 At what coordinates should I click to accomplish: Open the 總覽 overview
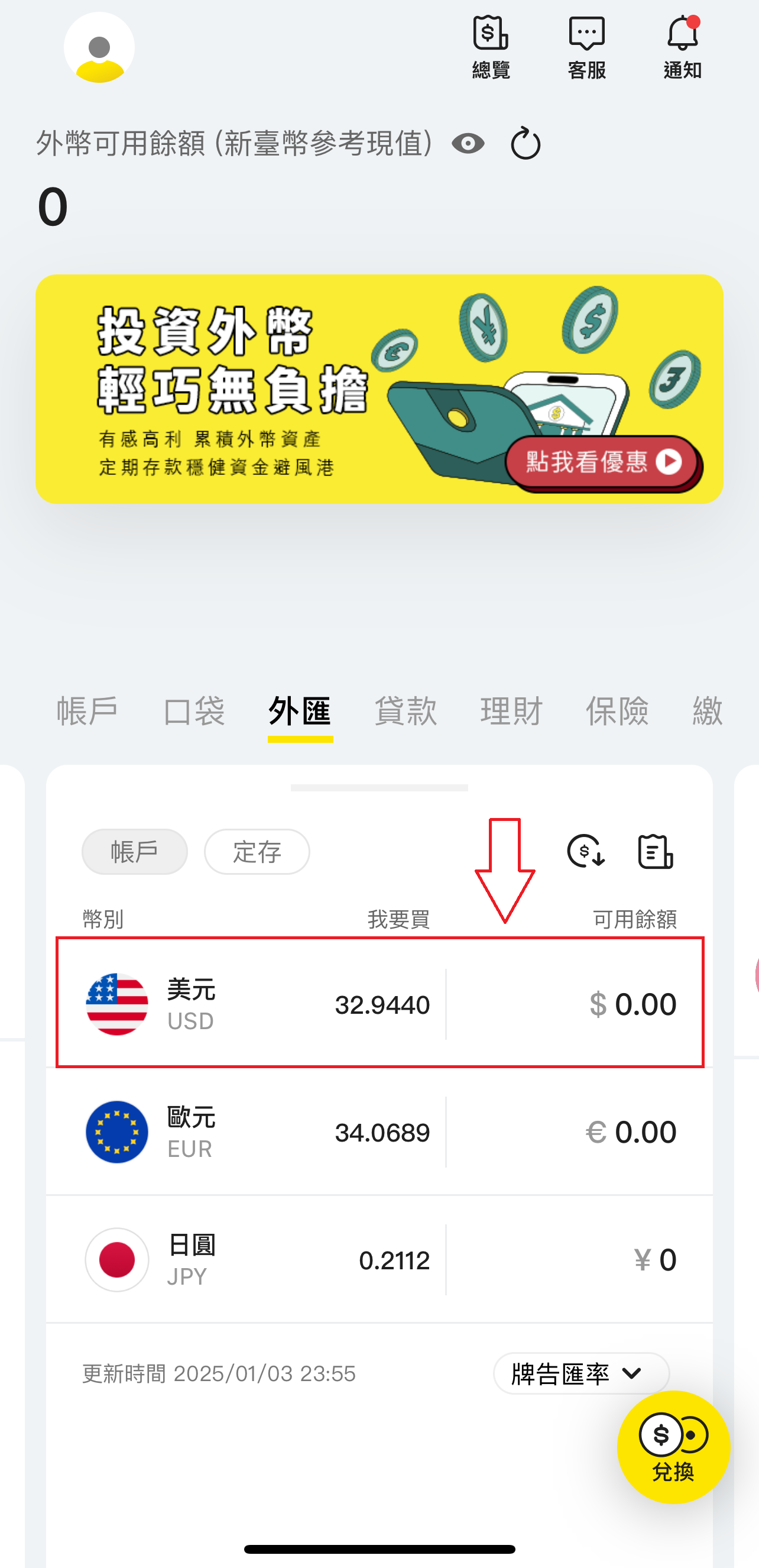(x=491, y=47)
